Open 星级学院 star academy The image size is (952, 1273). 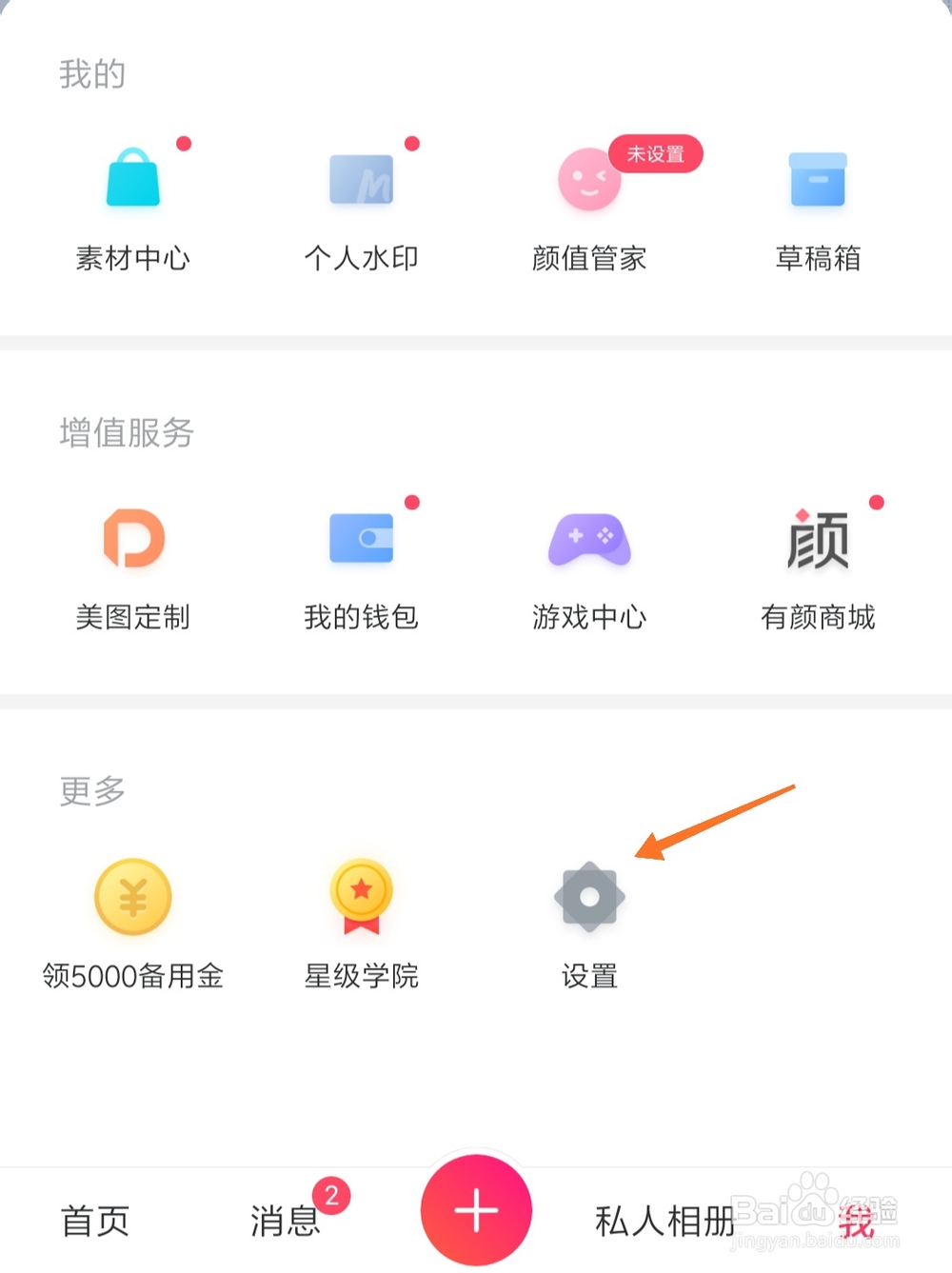coord(362,919)
